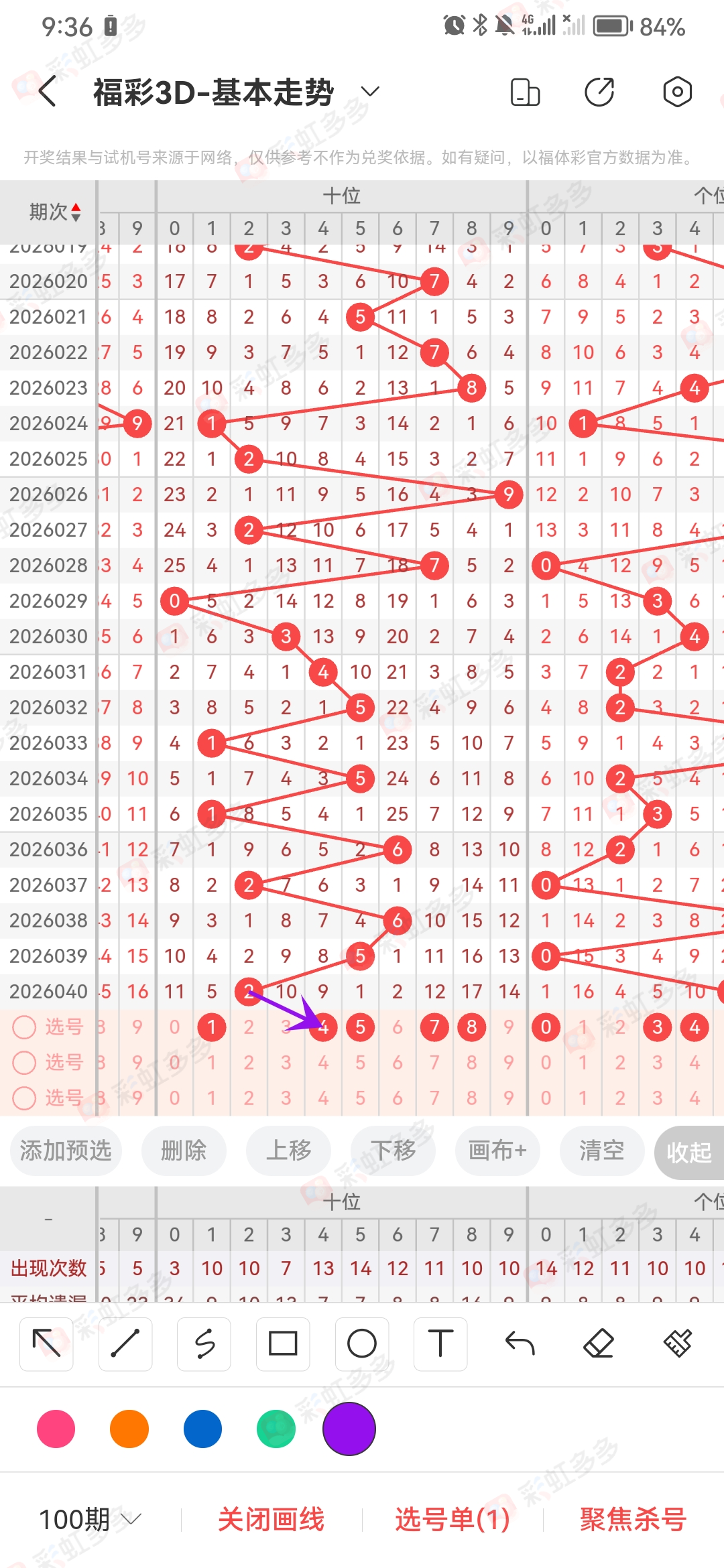The image size is (724, 1568).
Task: Open the settings hexagon icon
Action: point(677,92)
